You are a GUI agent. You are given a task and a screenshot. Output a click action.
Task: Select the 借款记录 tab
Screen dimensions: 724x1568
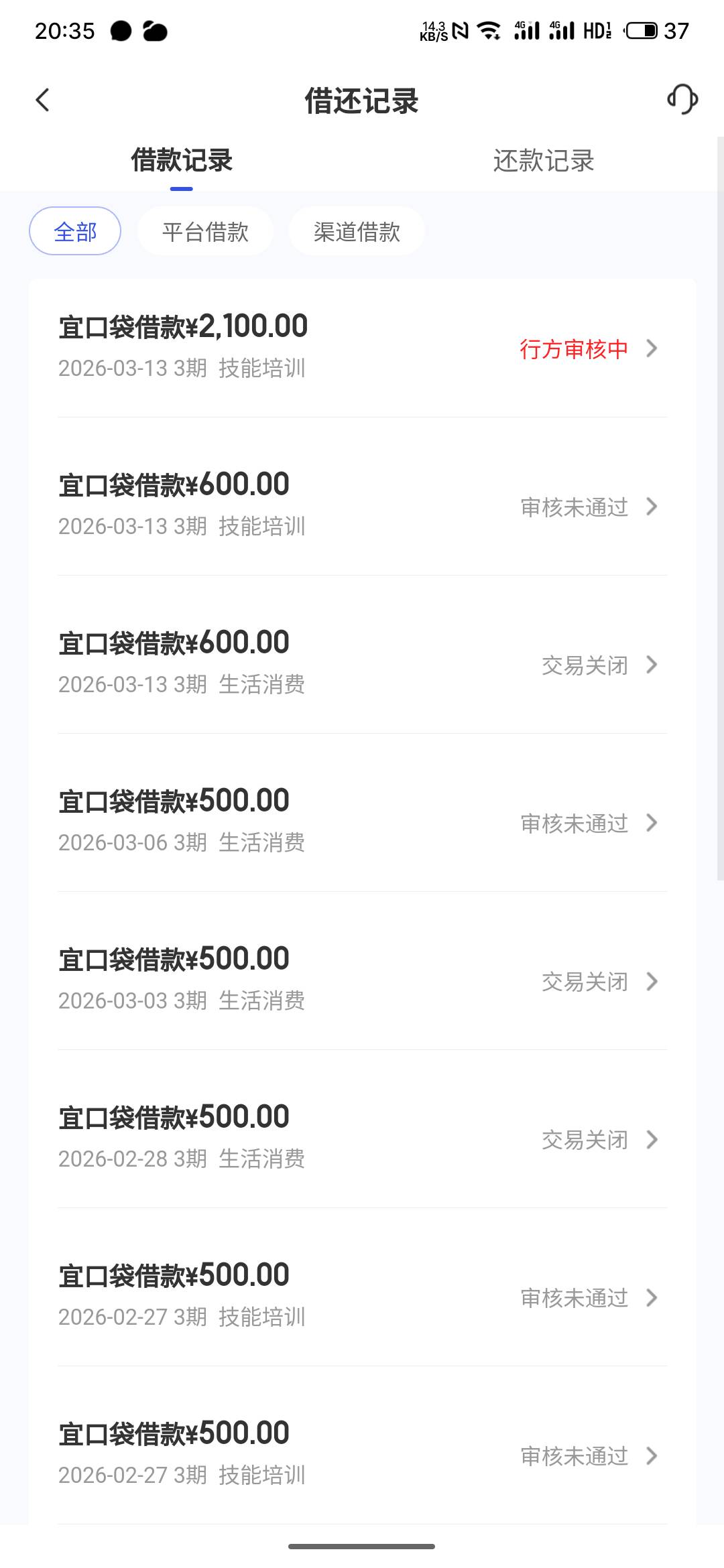(182, 161)
